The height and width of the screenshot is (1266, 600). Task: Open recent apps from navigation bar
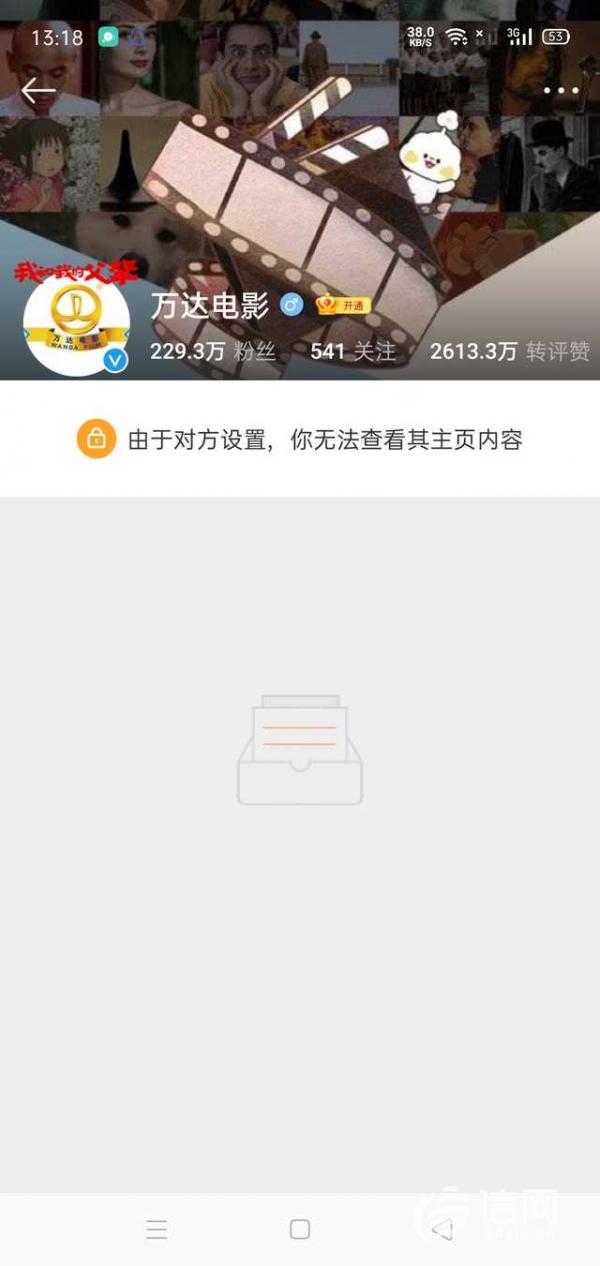pyautogui.click(x=156, y=1229)
